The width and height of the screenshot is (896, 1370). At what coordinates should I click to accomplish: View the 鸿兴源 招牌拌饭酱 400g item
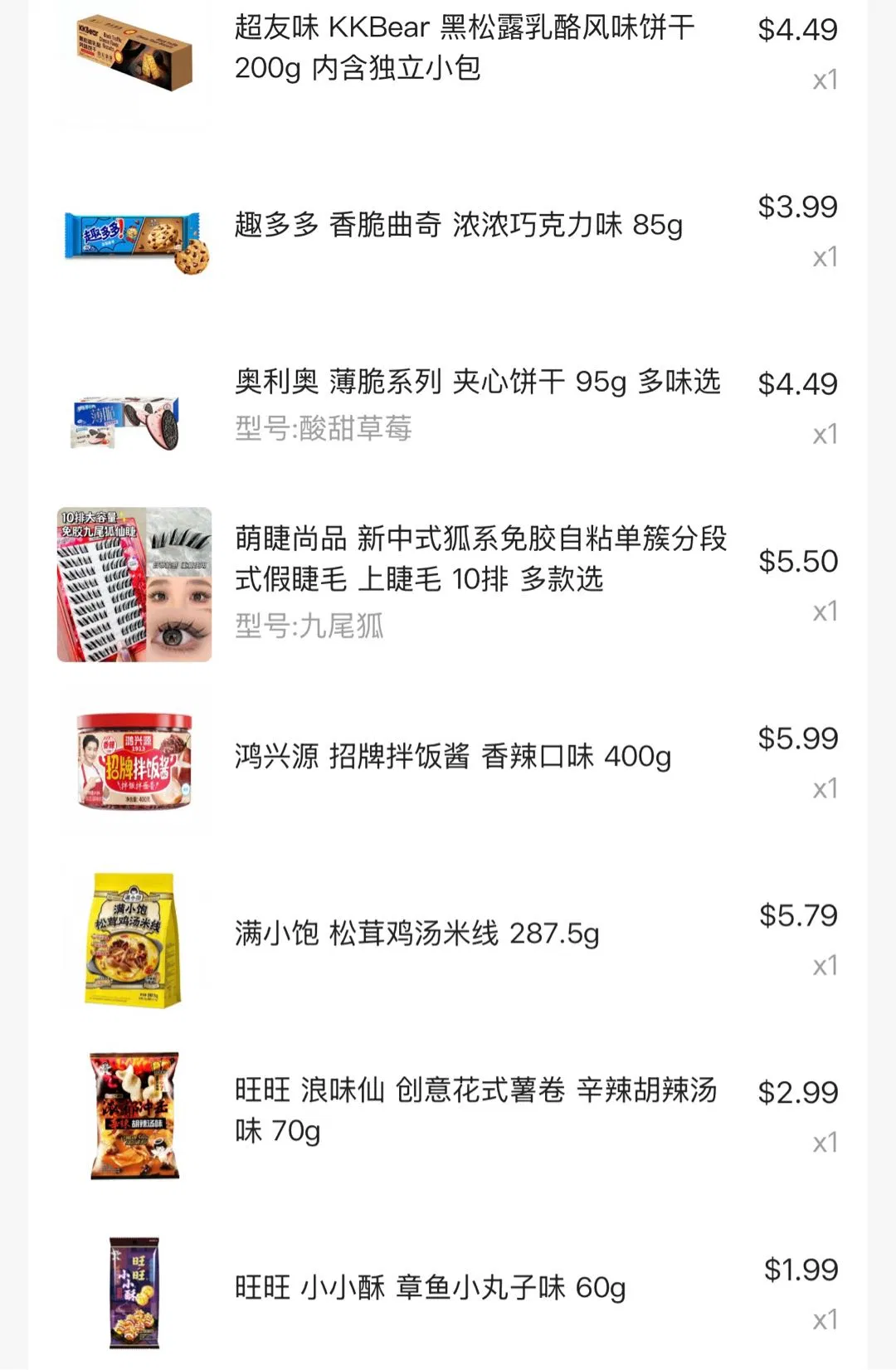tap(452, 757)
